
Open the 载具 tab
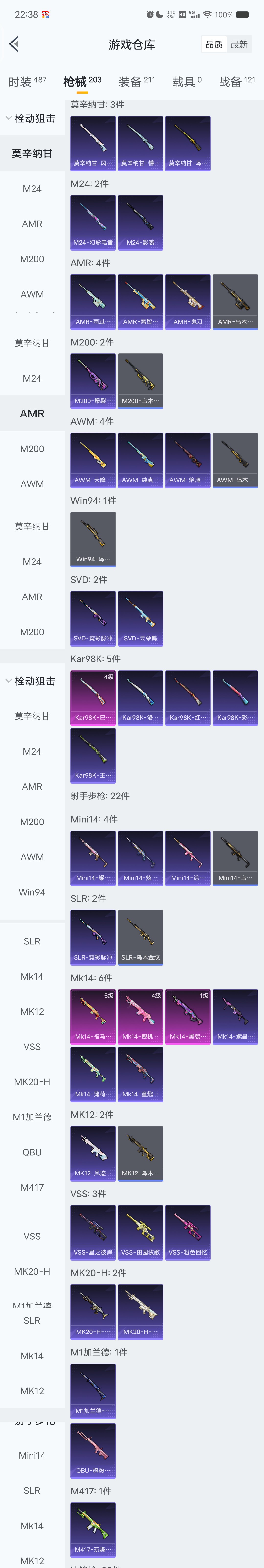[187, 82]
